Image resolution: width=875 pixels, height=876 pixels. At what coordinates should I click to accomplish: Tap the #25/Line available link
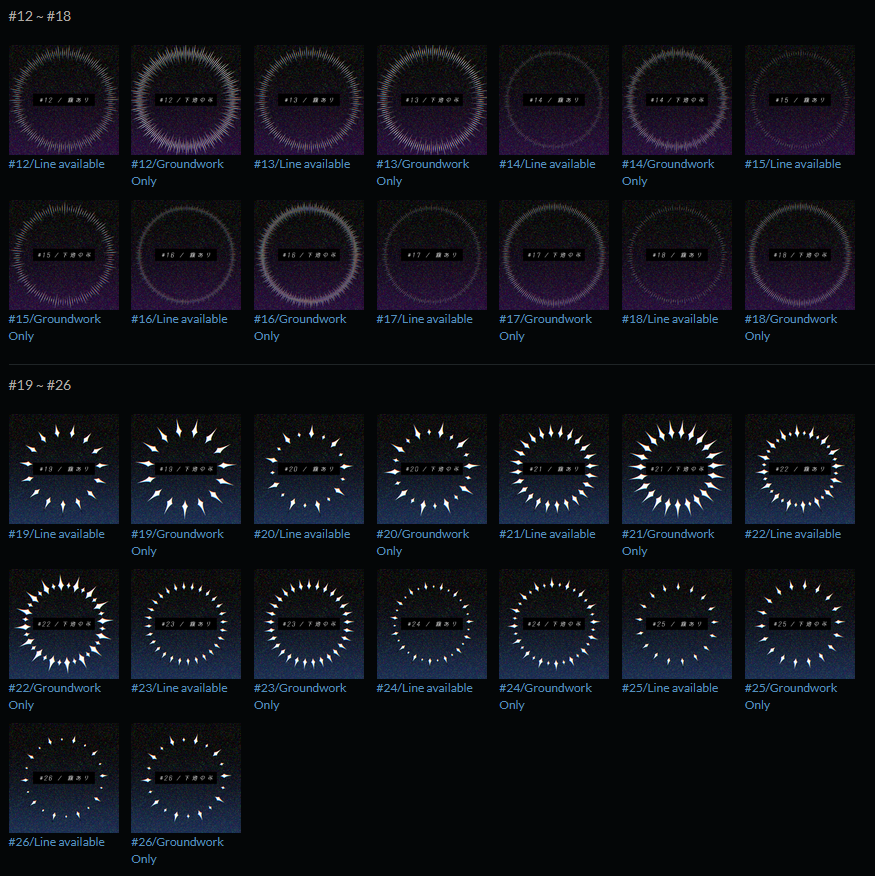pyautogui.click(x=669, y=688)
